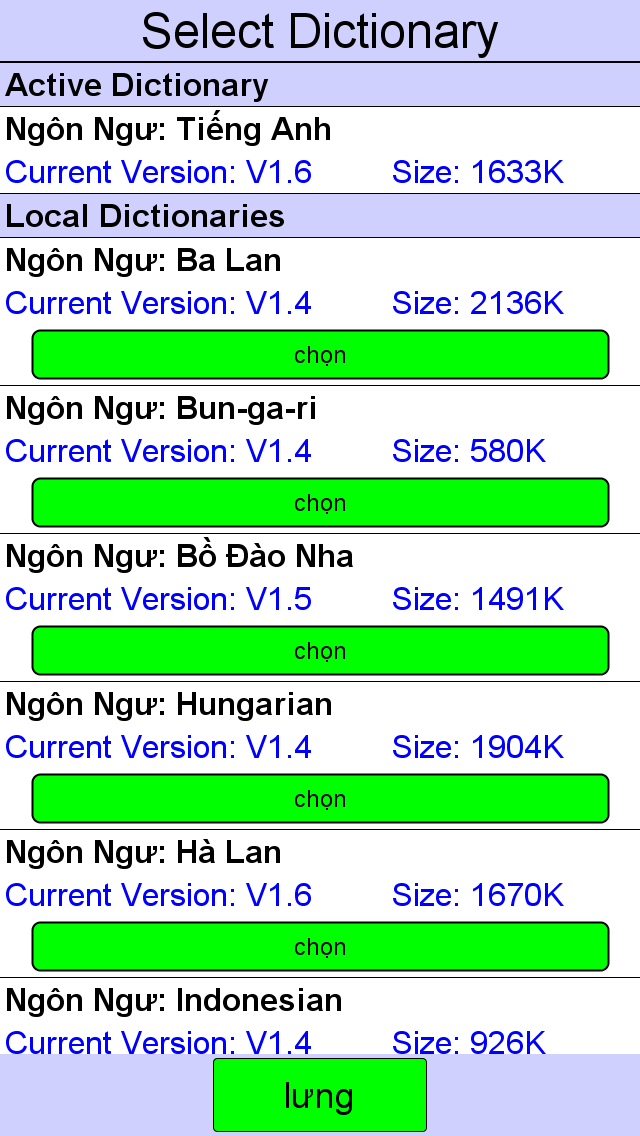Select the Ba Lan dictionary with chọn
The height and width of the screenshot is (1136, 640).
coord(320,354)
